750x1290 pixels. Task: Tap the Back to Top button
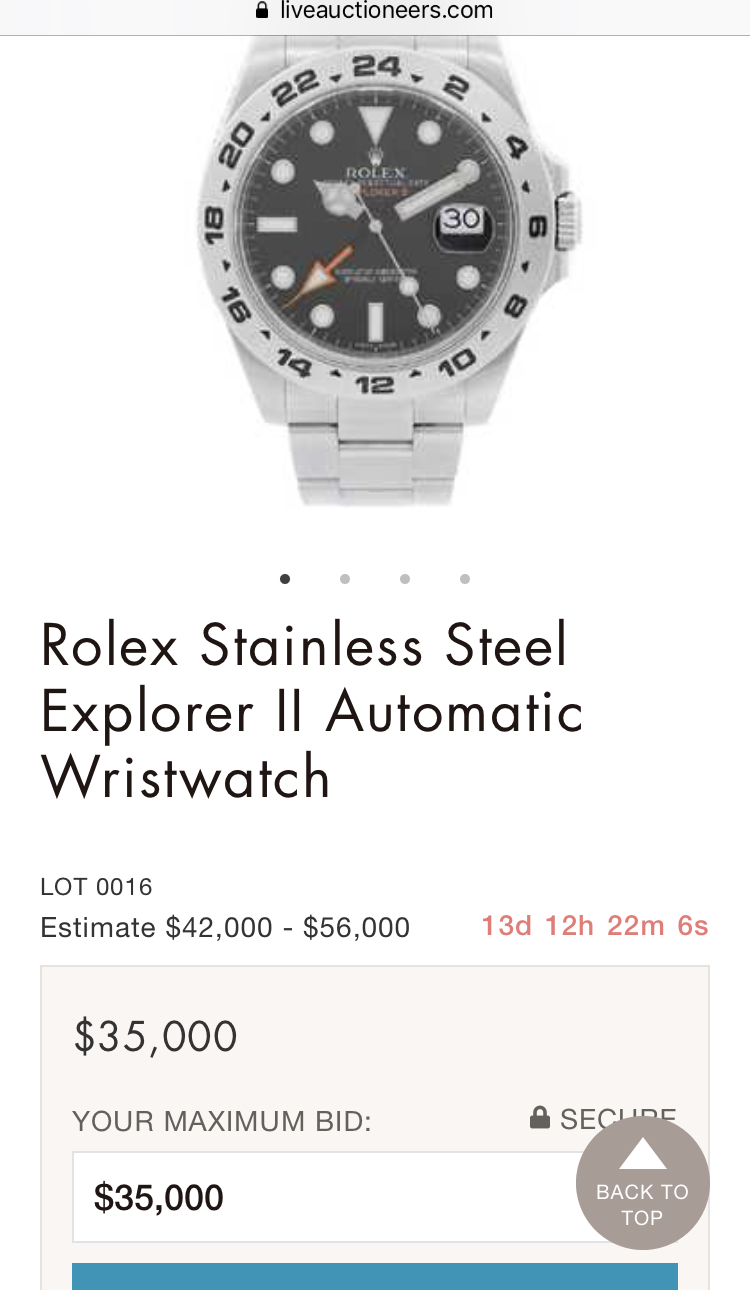point(642,1184)
